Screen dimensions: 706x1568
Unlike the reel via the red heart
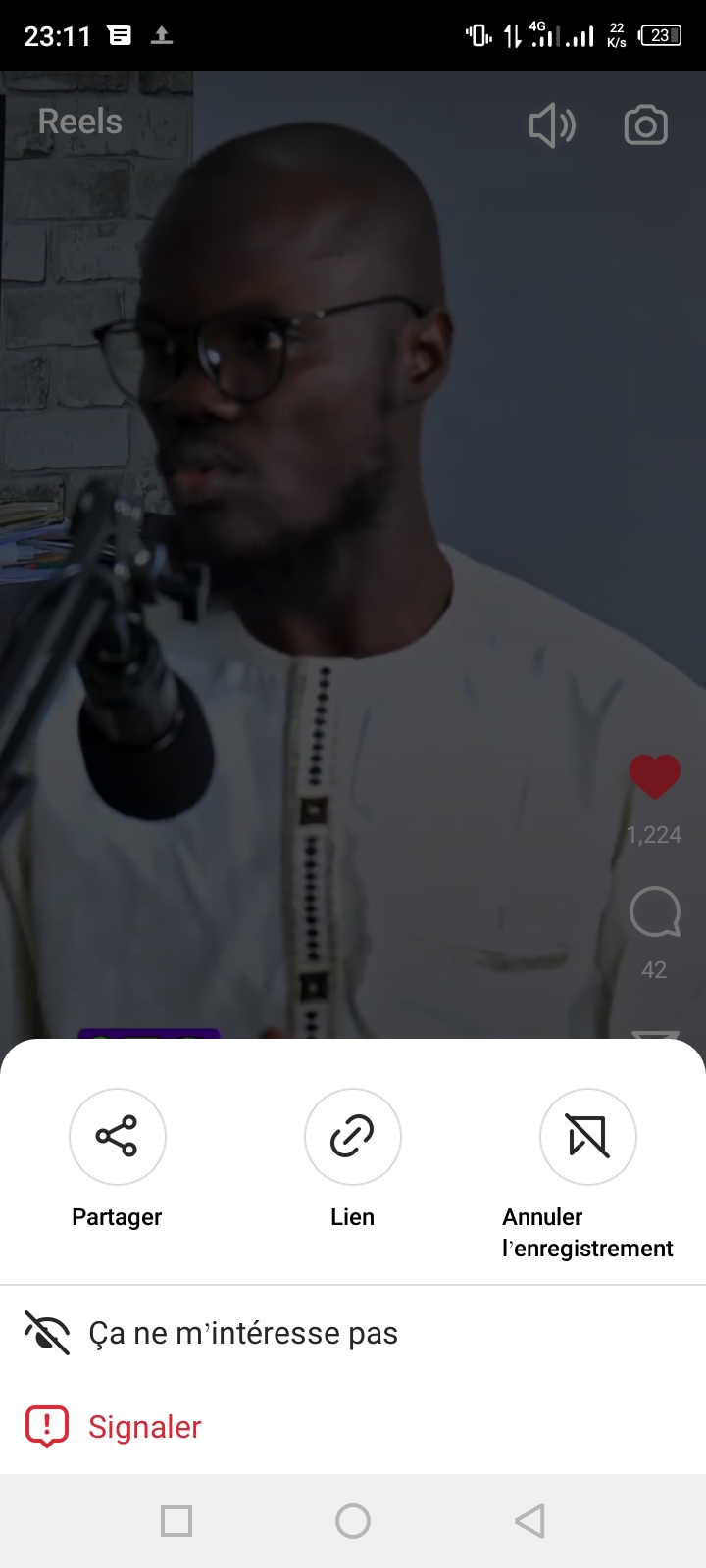[x=654, y=776]
